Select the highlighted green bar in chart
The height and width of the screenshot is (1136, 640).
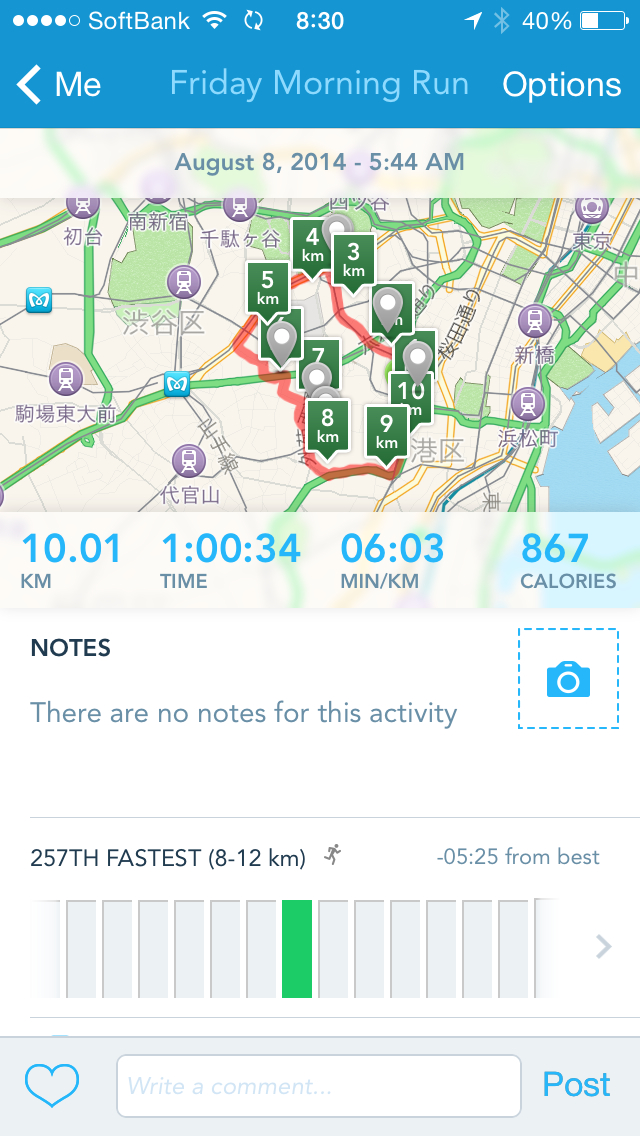click(297, 948)
